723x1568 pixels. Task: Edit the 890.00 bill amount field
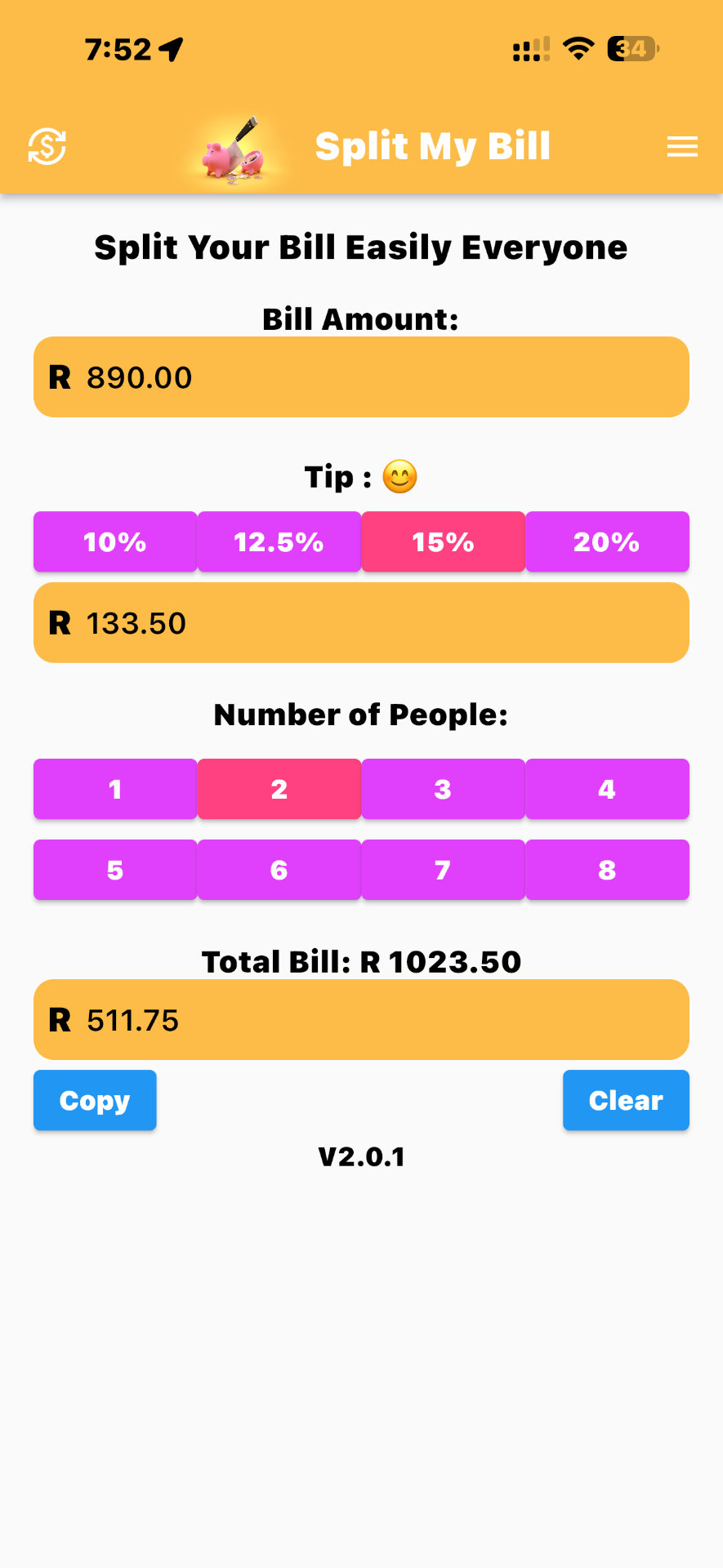click(359, 376)
